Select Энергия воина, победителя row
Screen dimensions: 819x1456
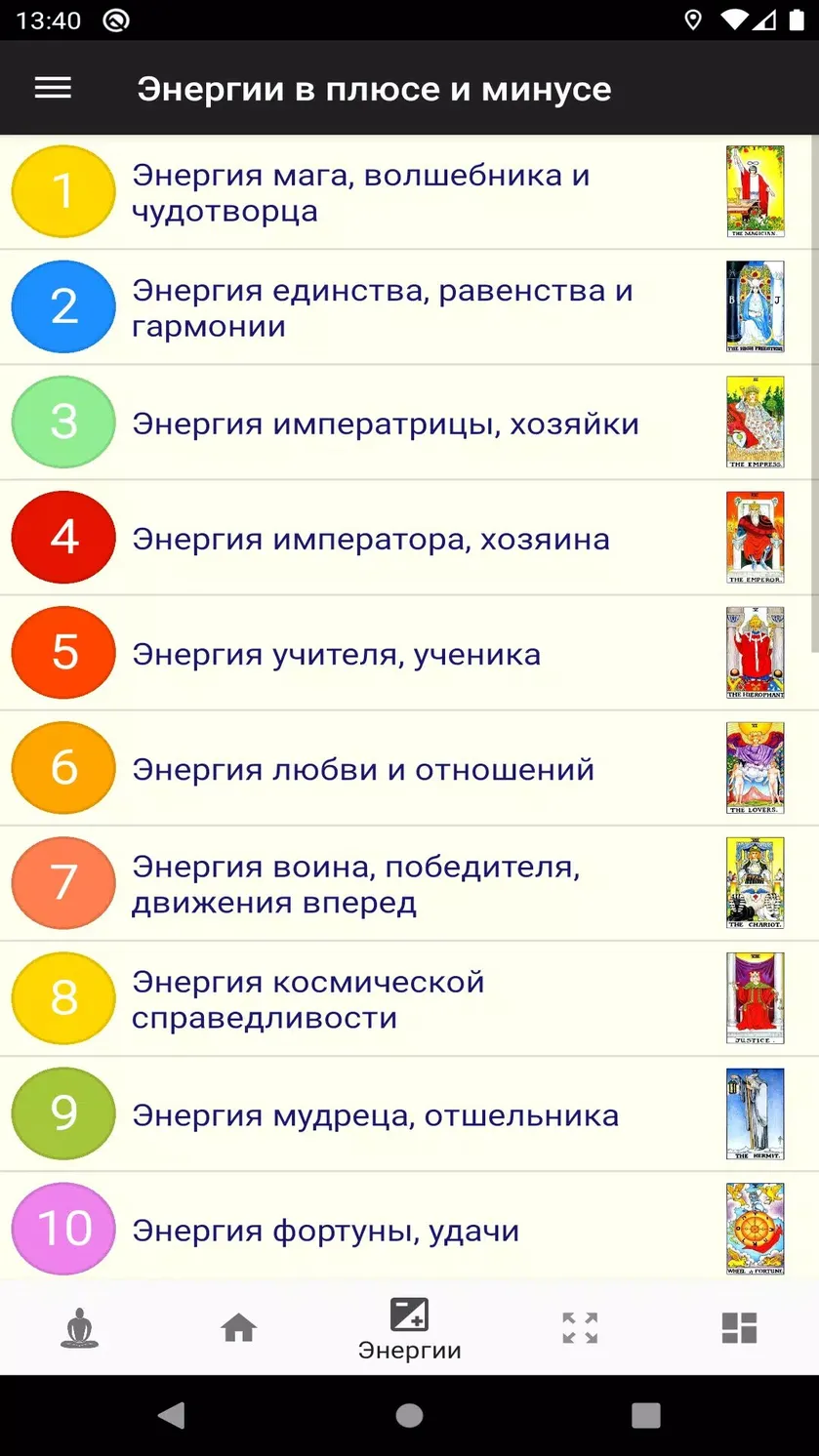[x=409, y=883]
